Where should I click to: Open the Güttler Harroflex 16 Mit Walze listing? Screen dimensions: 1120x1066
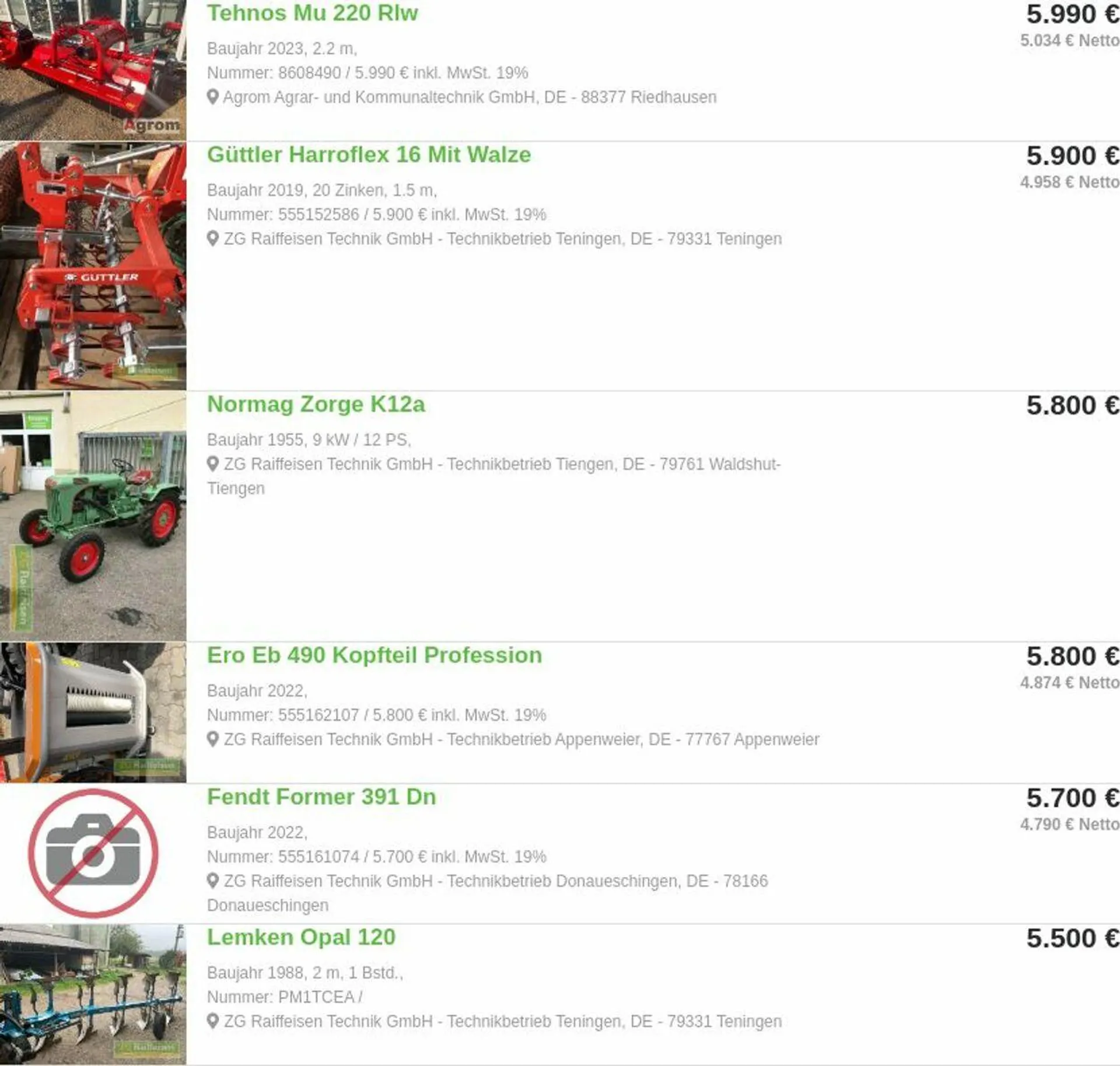click(369, 155)
